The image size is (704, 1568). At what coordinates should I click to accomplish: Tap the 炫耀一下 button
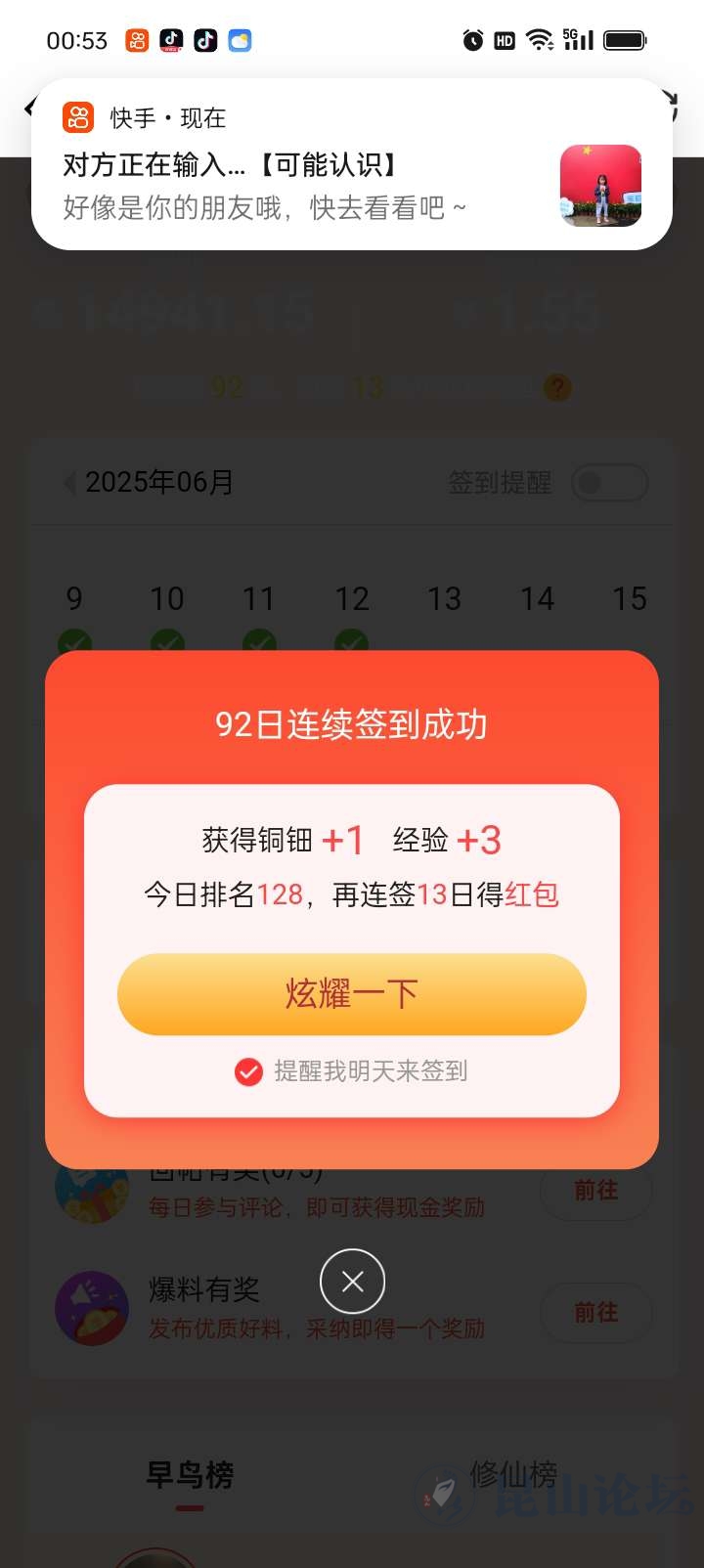352,994
